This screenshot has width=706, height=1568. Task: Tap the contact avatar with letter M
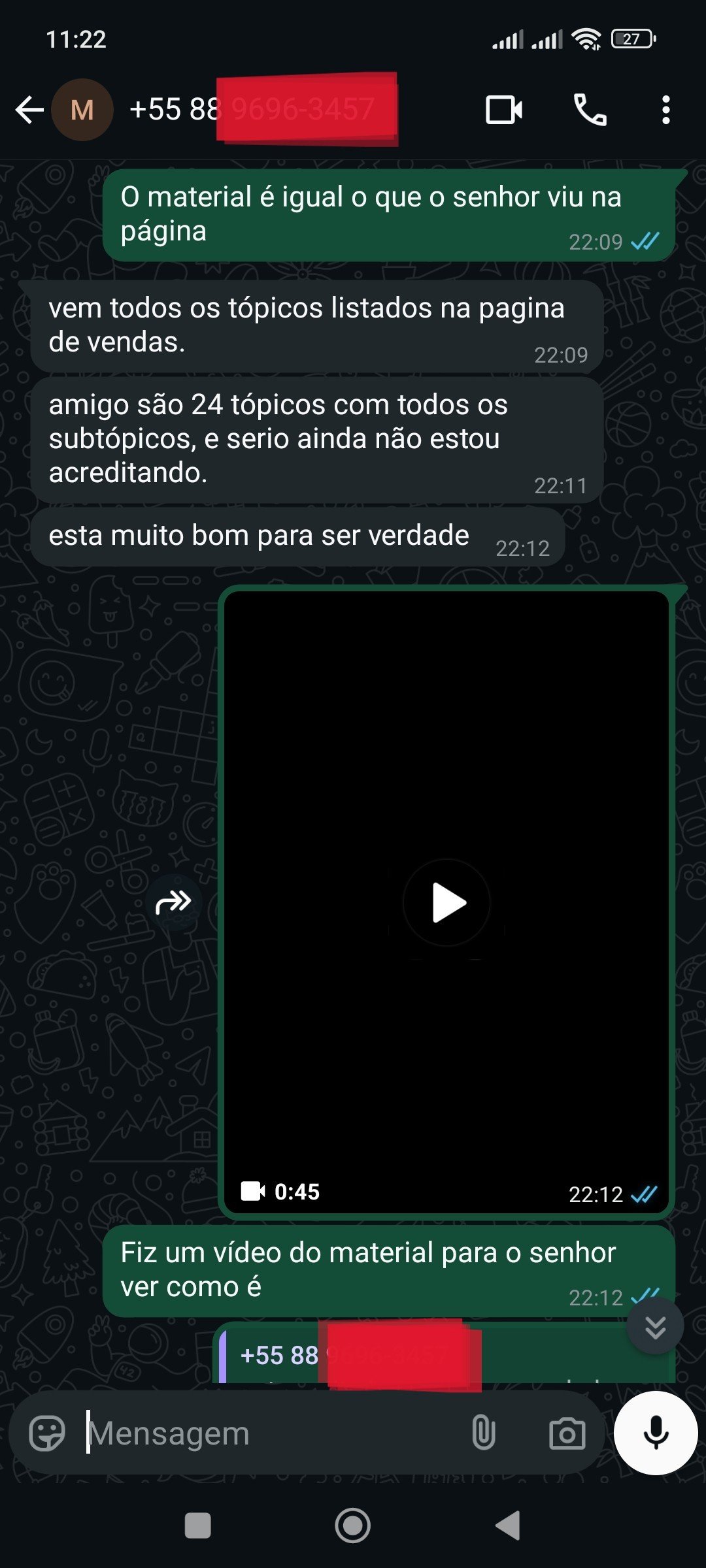[x=82, y=110]
